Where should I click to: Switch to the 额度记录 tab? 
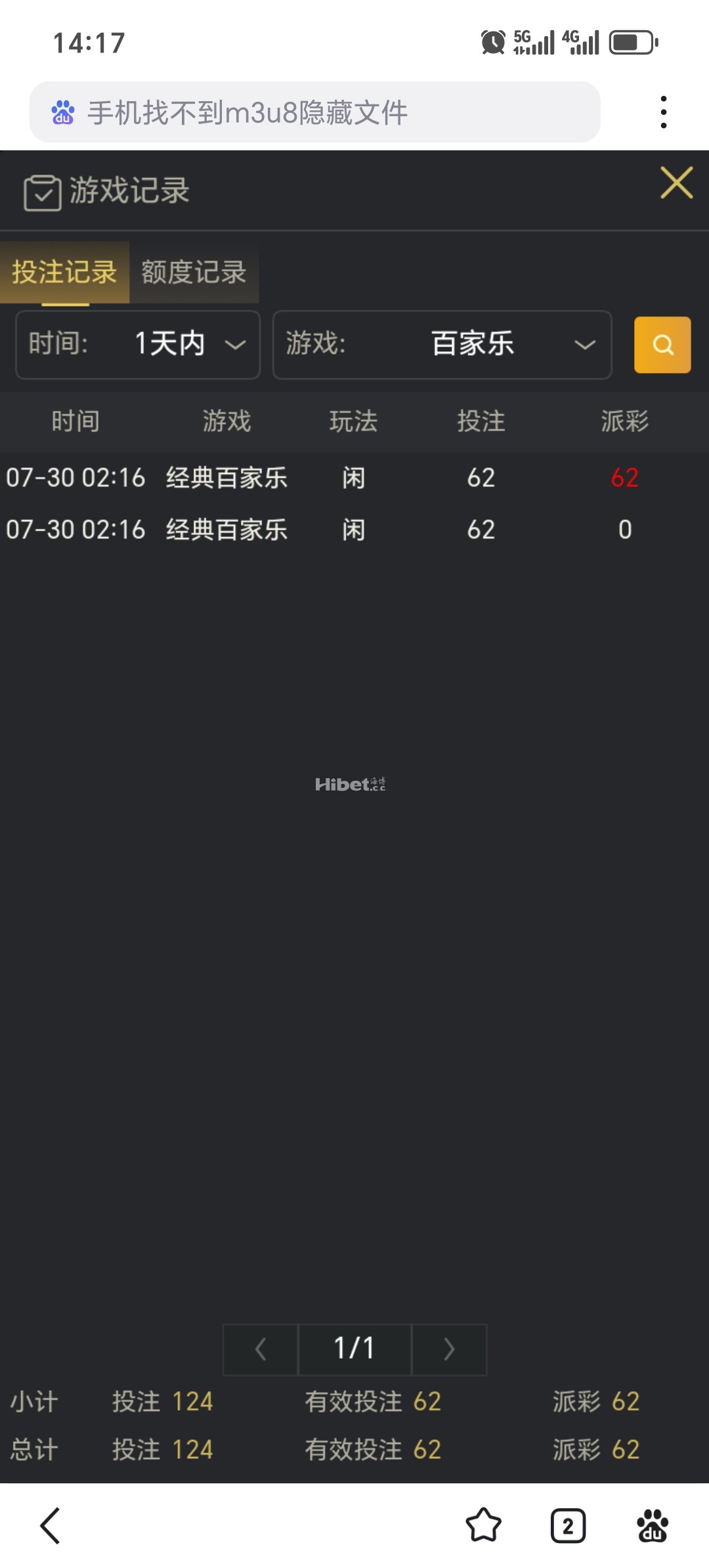point(194,272)
